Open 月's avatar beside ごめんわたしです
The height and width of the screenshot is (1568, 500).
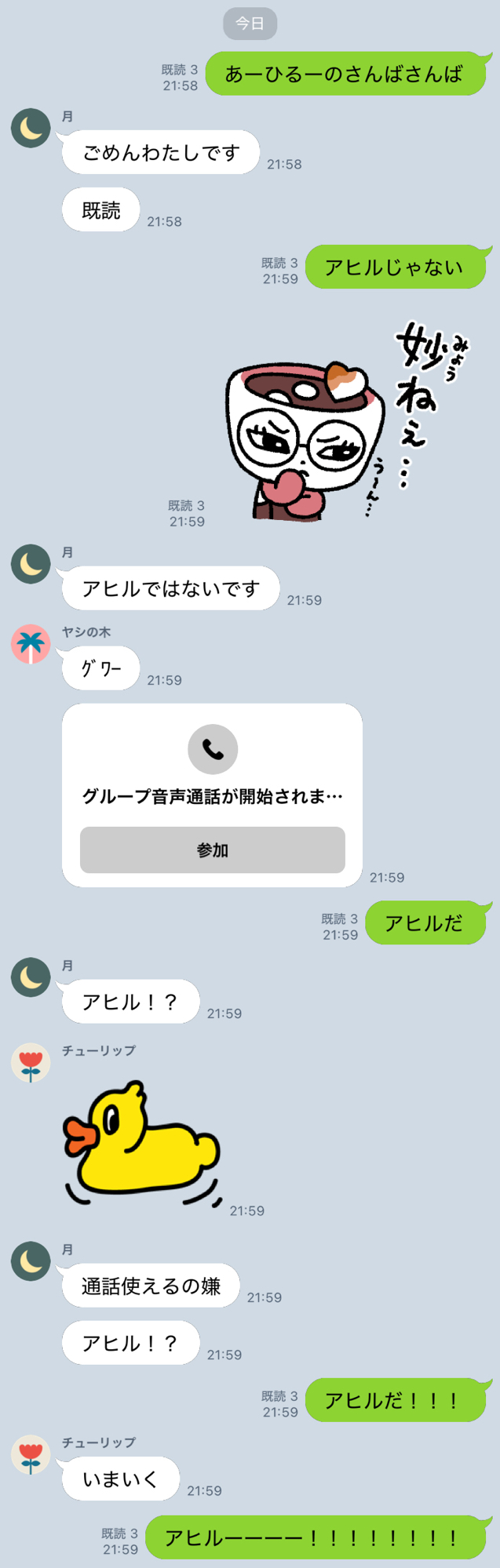[x=31, y=129]
